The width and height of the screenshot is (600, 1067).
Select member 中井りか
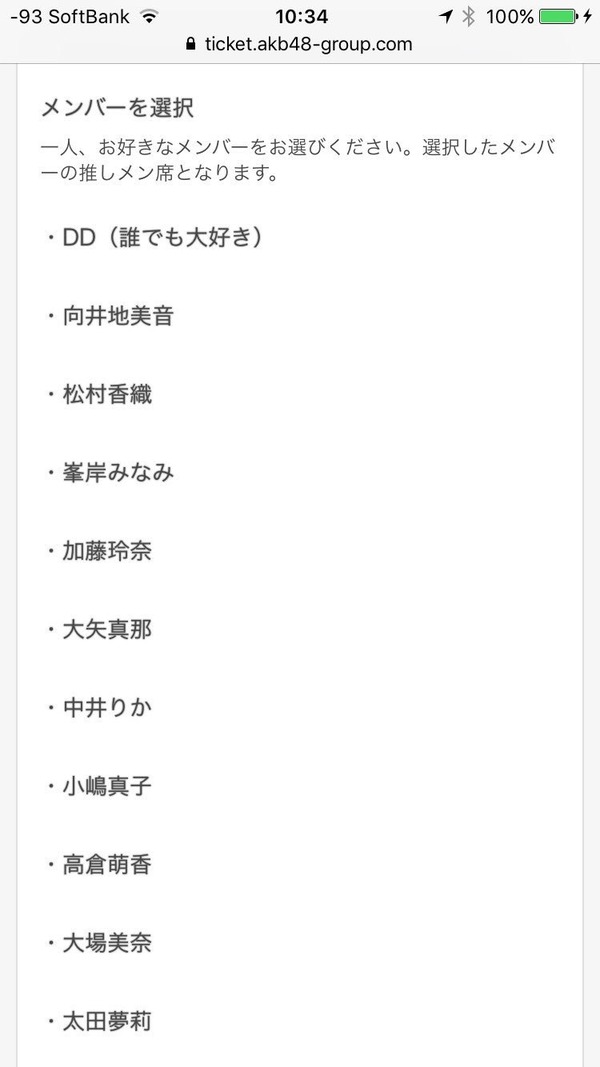[99, 708]
